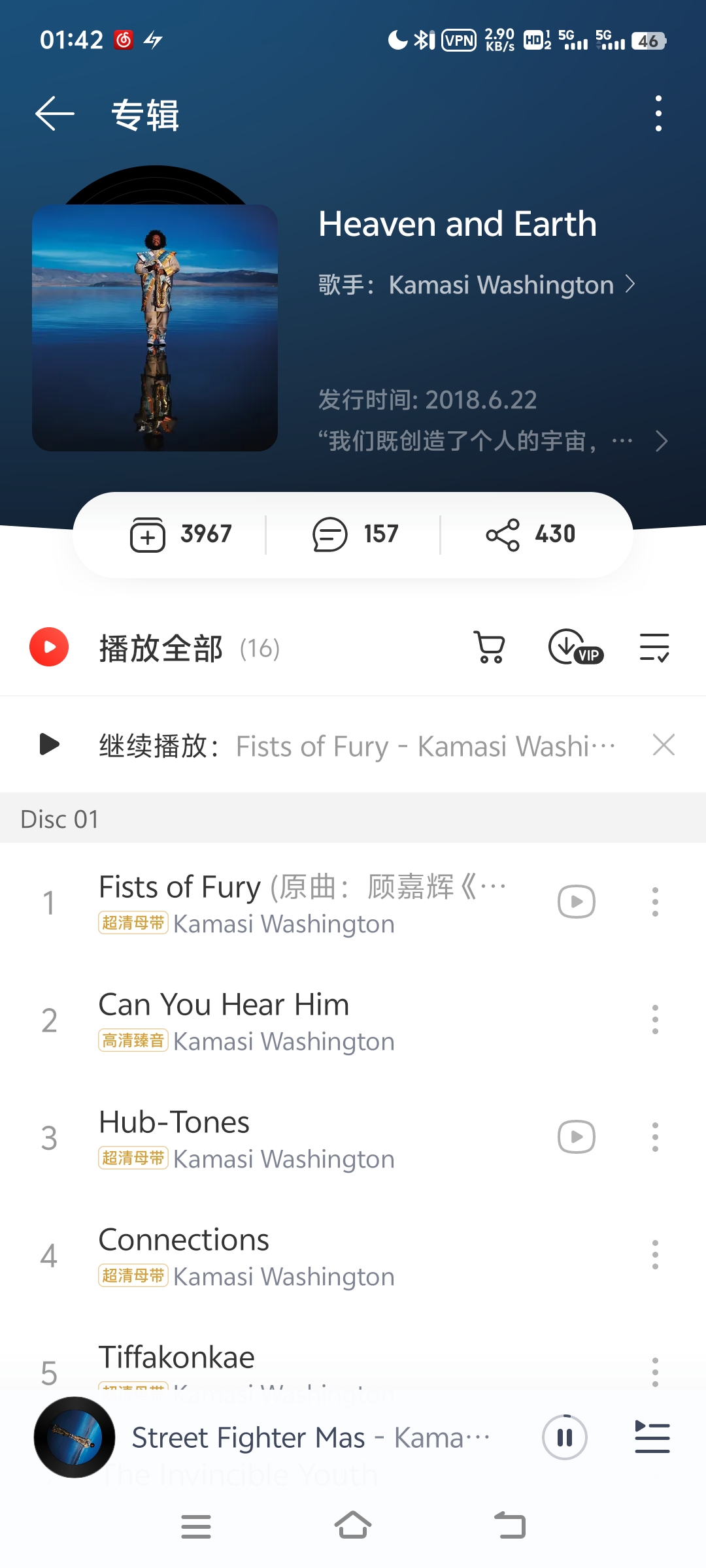Screen dimensions: 706x1568
Task: Watch the video for Fists of Fury
Action: click(576, 902)
